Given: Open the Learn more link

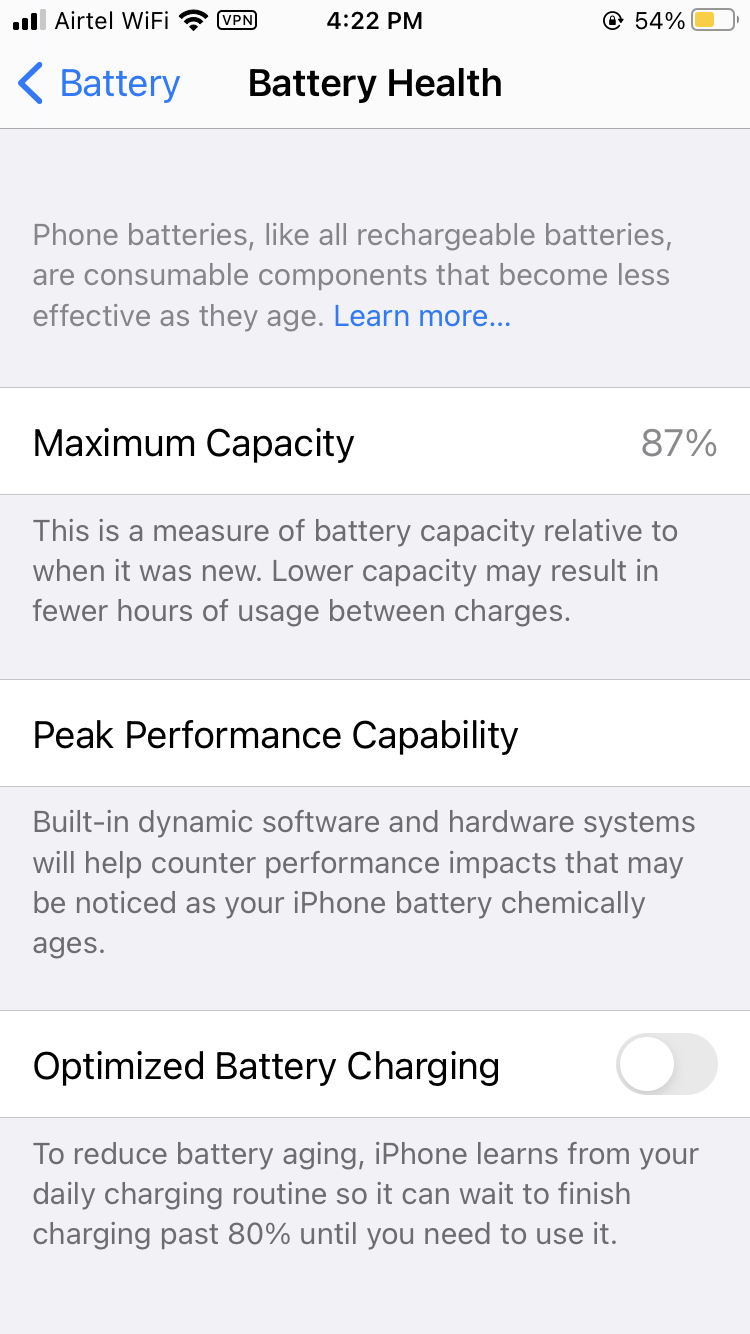Looking at the screenshot, I should (422, 316).
